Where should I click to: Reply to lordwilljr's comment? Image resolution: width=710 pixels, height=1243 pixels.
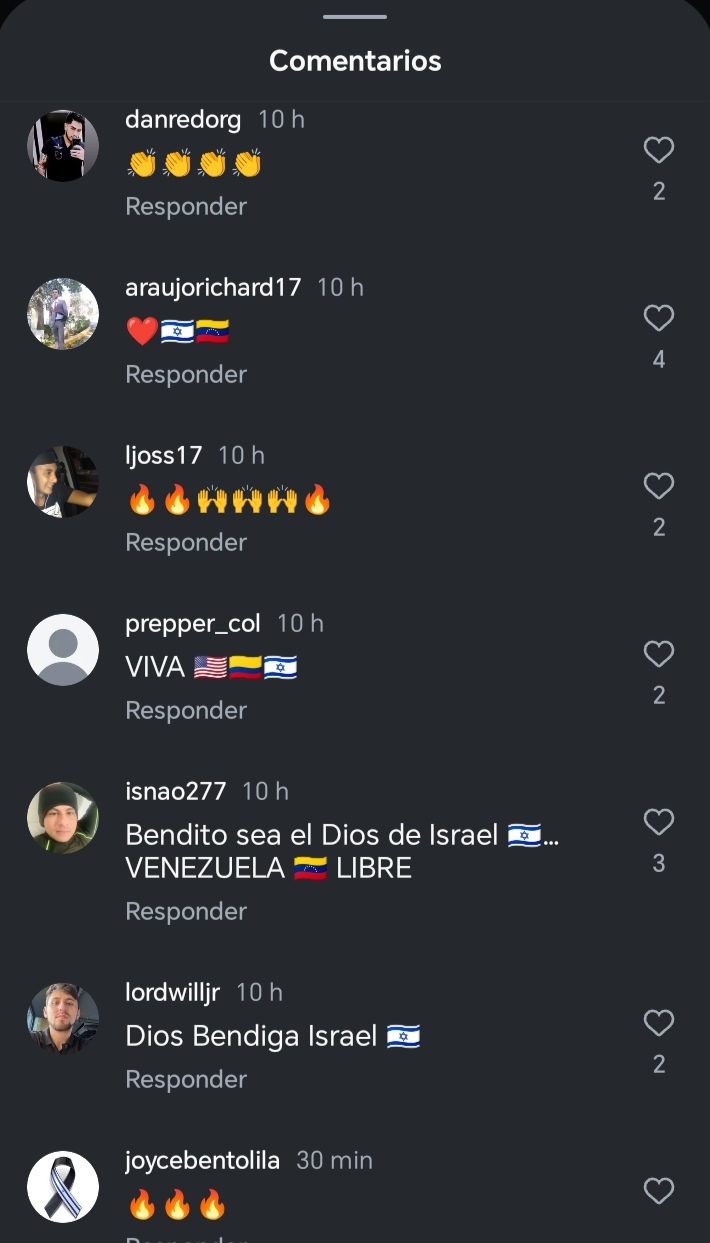186,1079
